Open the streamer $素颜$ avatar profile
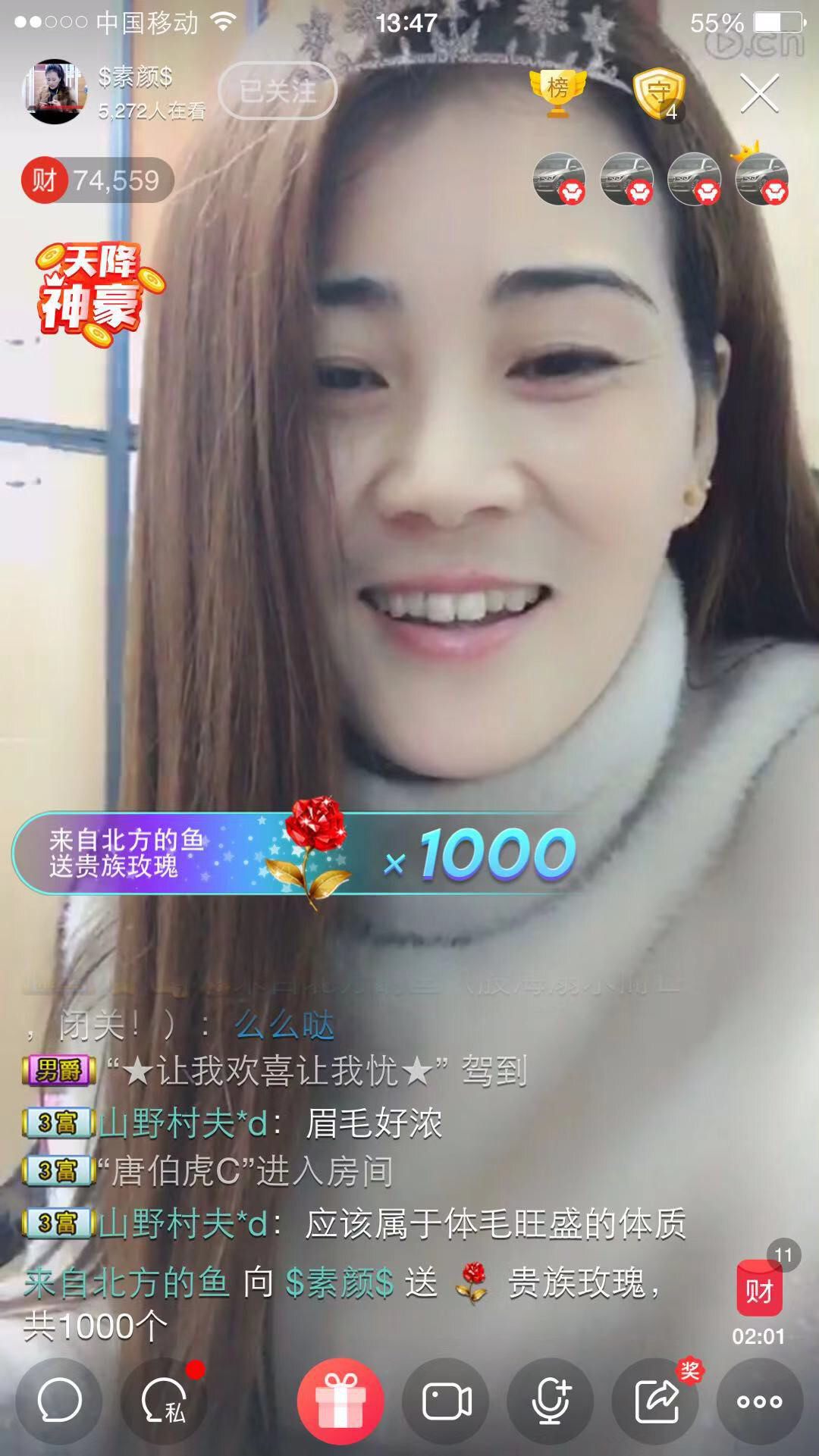The image size is (819, 1456). coord(53,92)
